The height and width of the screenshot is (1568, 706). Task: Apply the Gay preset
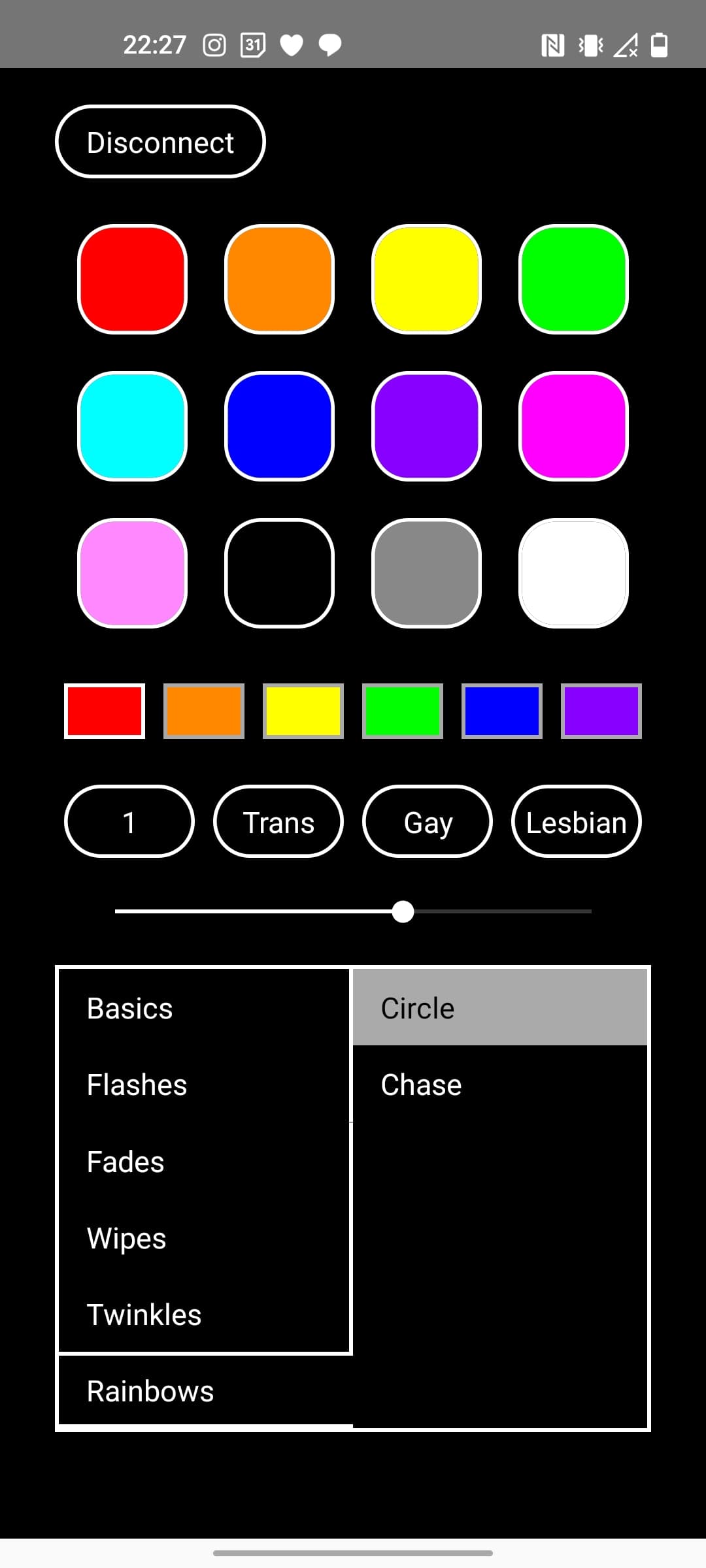point(428,822)
